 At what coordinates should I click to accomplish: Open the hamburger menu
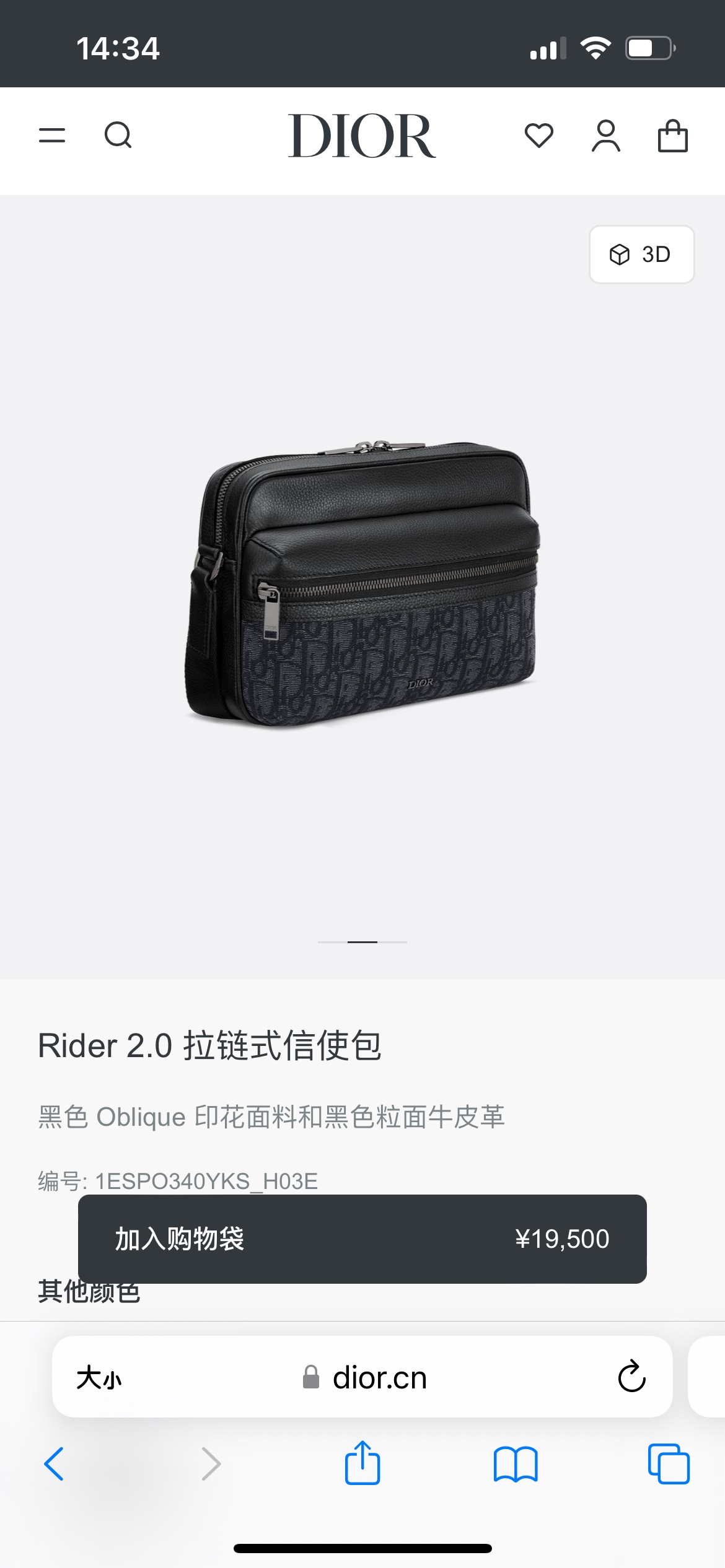pyautogui.click(x=52, y=136)
